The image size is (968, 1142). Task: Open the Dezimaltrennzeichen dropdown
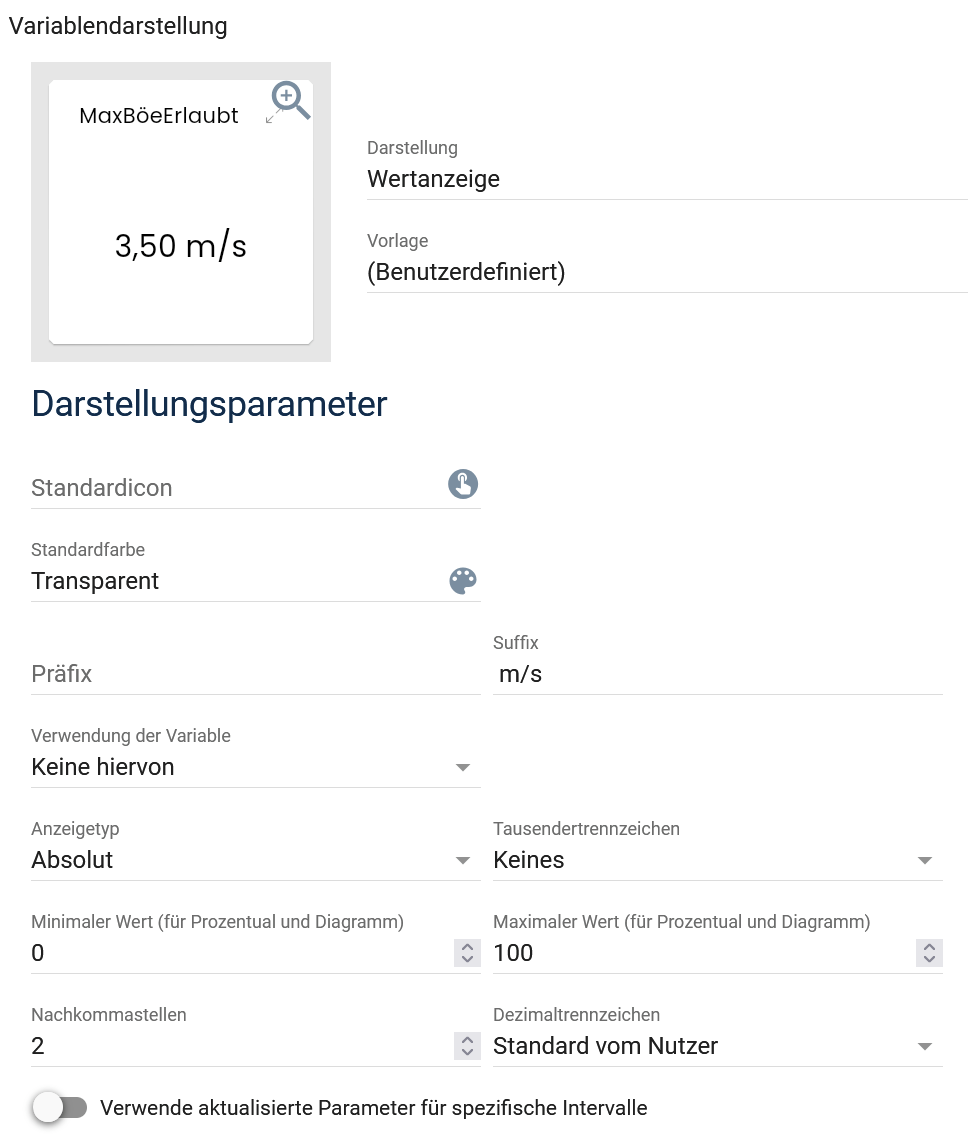[x=717, y=1046]
